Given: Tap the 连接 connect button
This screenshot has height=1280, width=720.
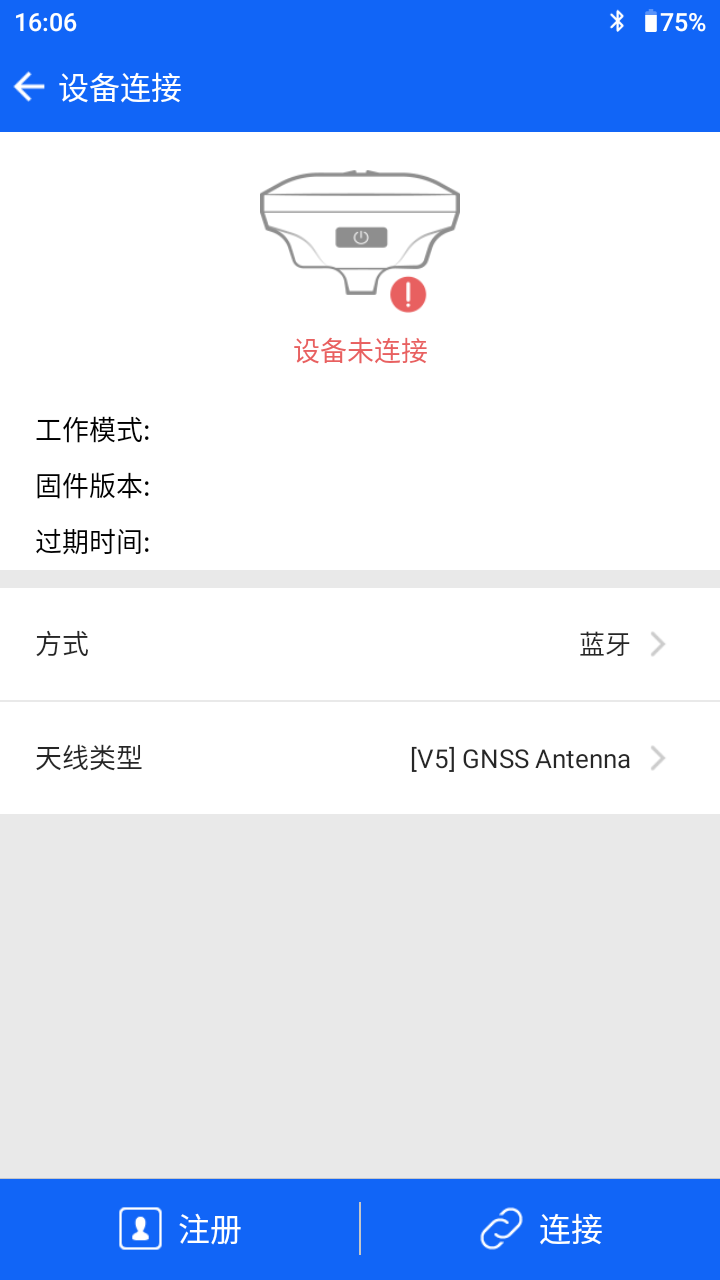Looking at the screenshot, I should [541, 1229].
